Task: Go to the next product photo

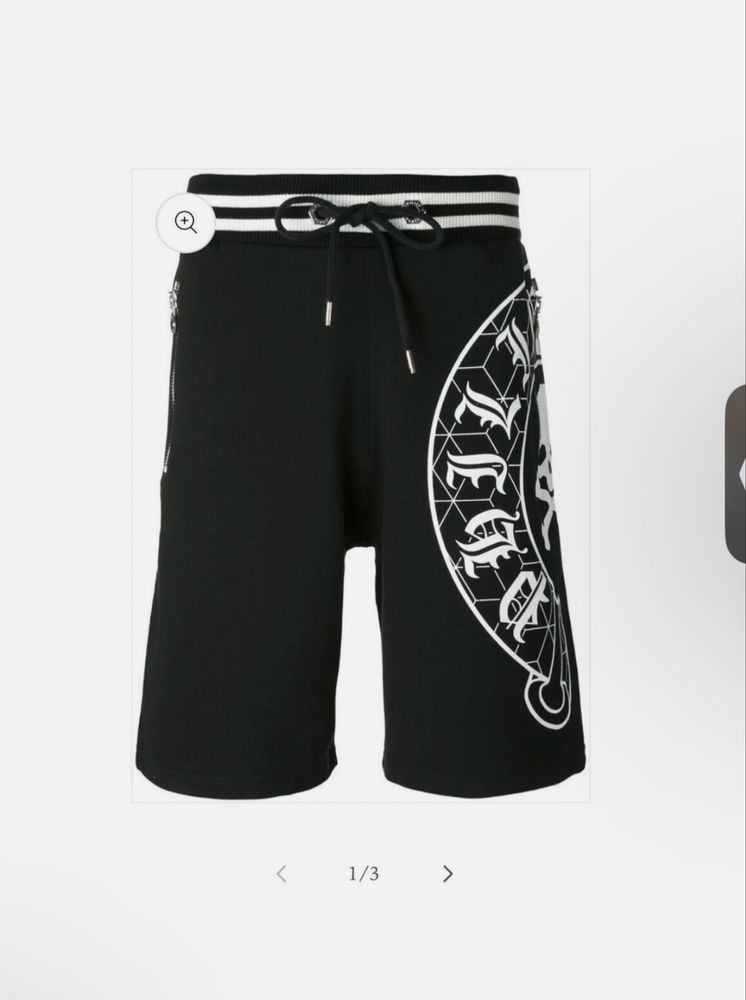Action: [x=447, y=874]
